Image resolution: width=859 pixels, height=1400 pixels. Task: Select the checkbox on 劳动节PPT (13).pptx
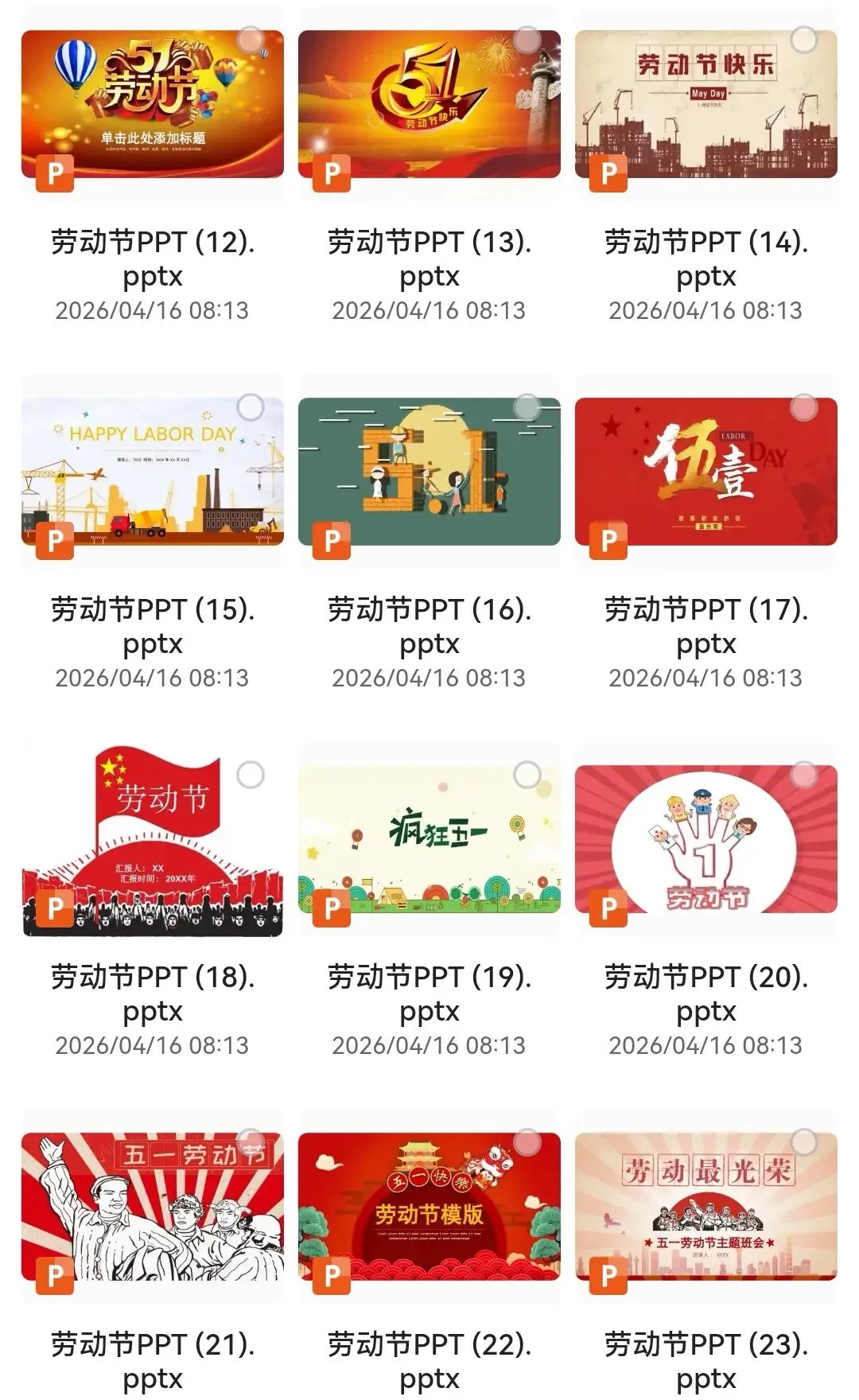[x=527, y=40]
